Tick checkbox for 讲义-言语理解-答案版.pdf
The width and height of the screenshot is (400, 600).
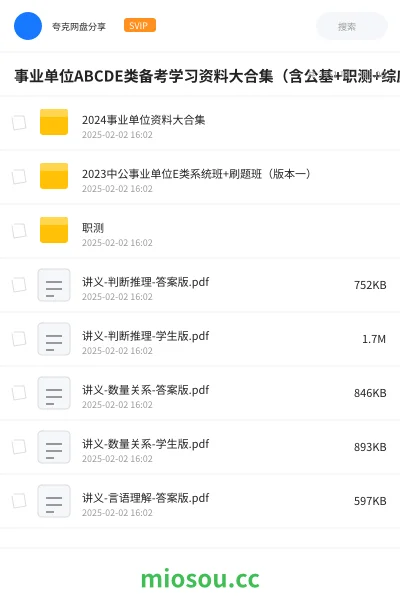(19, 501)
